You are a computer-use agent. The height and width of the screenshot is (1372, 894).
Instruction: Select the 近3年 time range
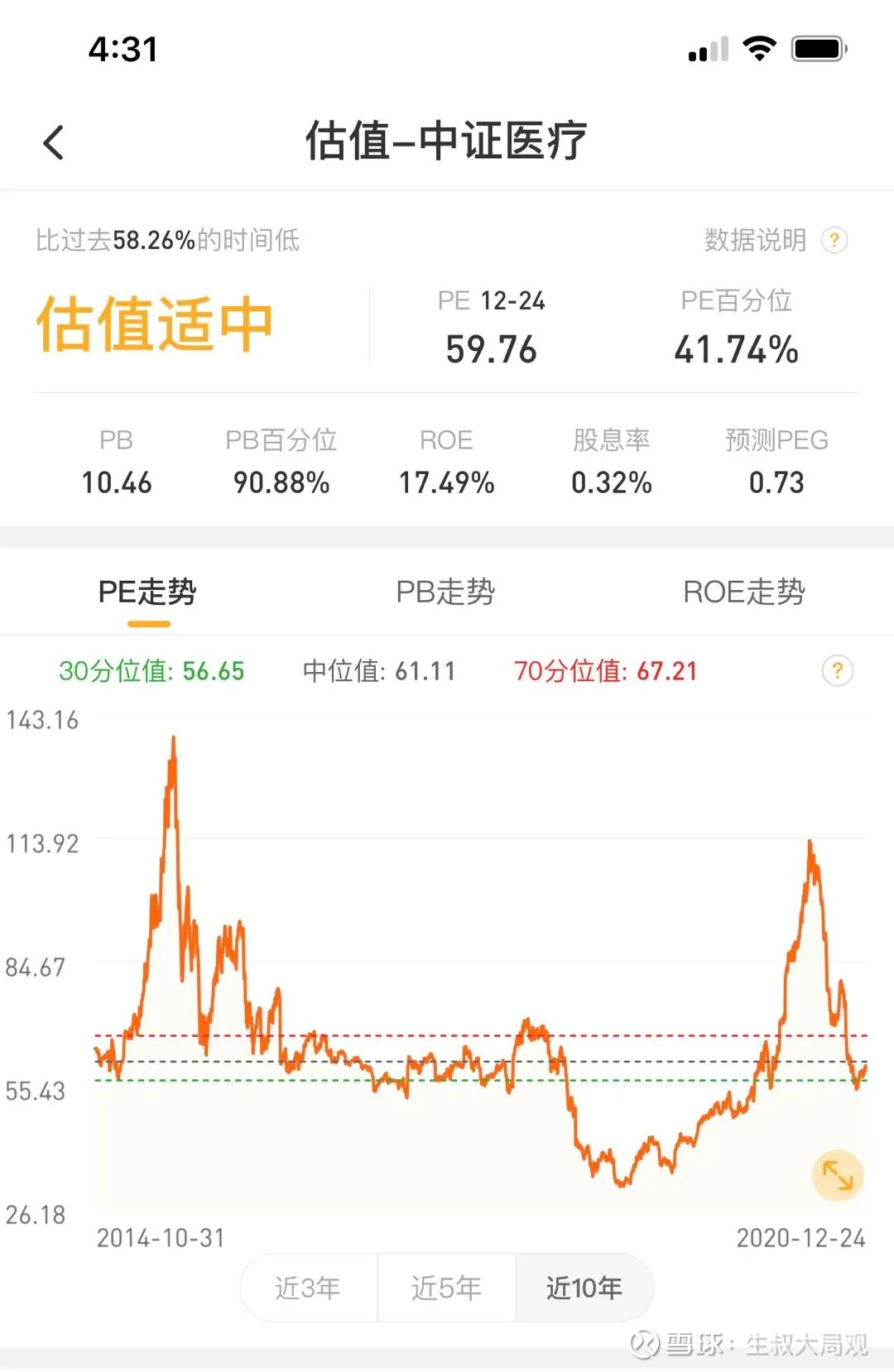[x=307, y=1288]
